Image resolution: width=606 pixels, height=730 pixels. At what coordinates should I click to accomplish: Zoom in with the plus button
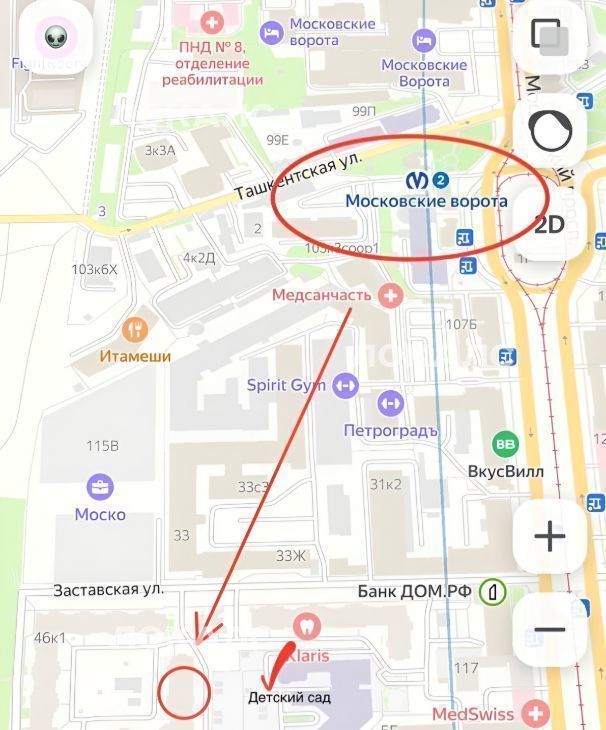tap(549, 537)
